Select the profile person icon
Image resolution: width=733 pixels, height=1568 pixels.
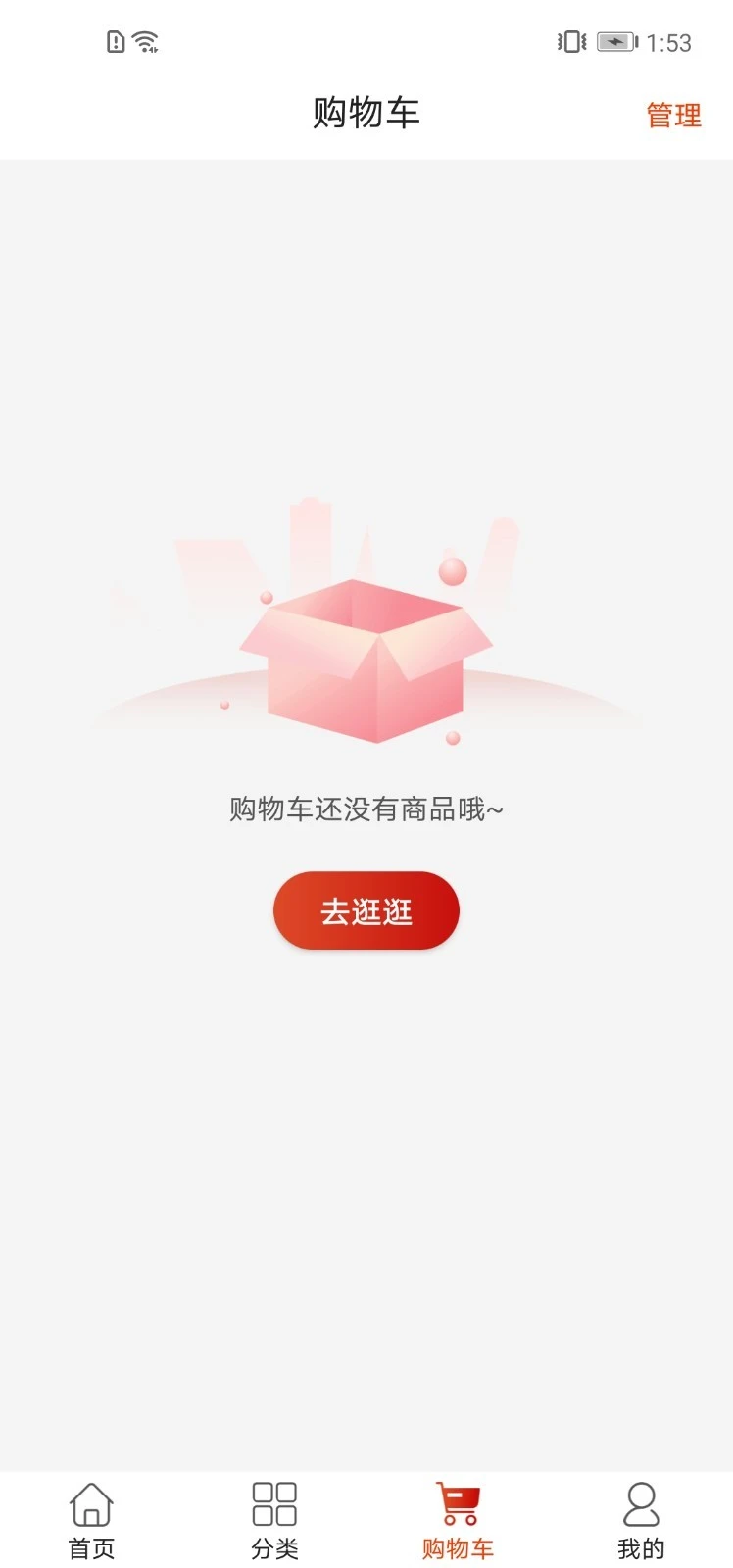tap(642, 1501)
